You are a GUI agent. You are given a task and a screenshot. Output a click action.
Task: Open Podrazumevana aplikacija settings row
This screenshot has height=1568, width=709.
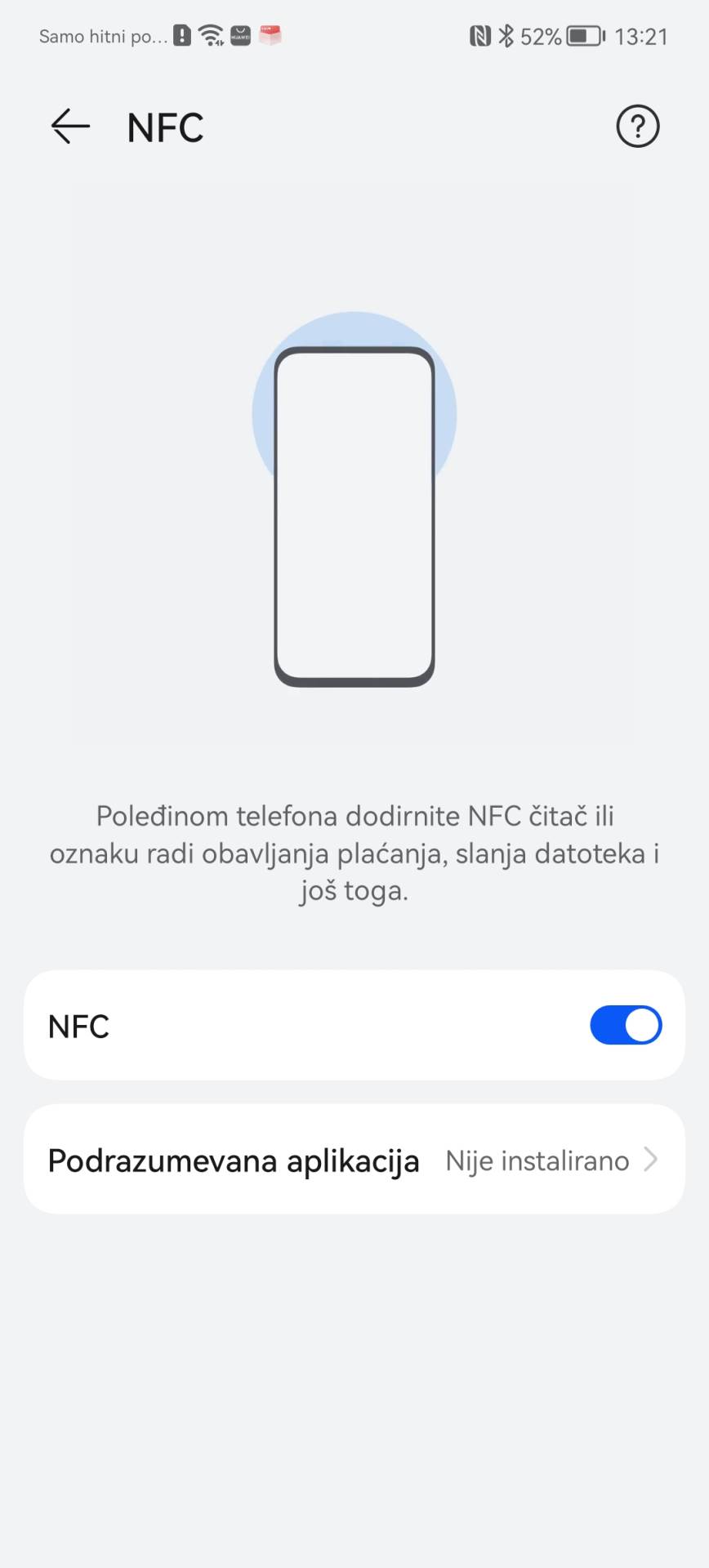pos(354,1160)
